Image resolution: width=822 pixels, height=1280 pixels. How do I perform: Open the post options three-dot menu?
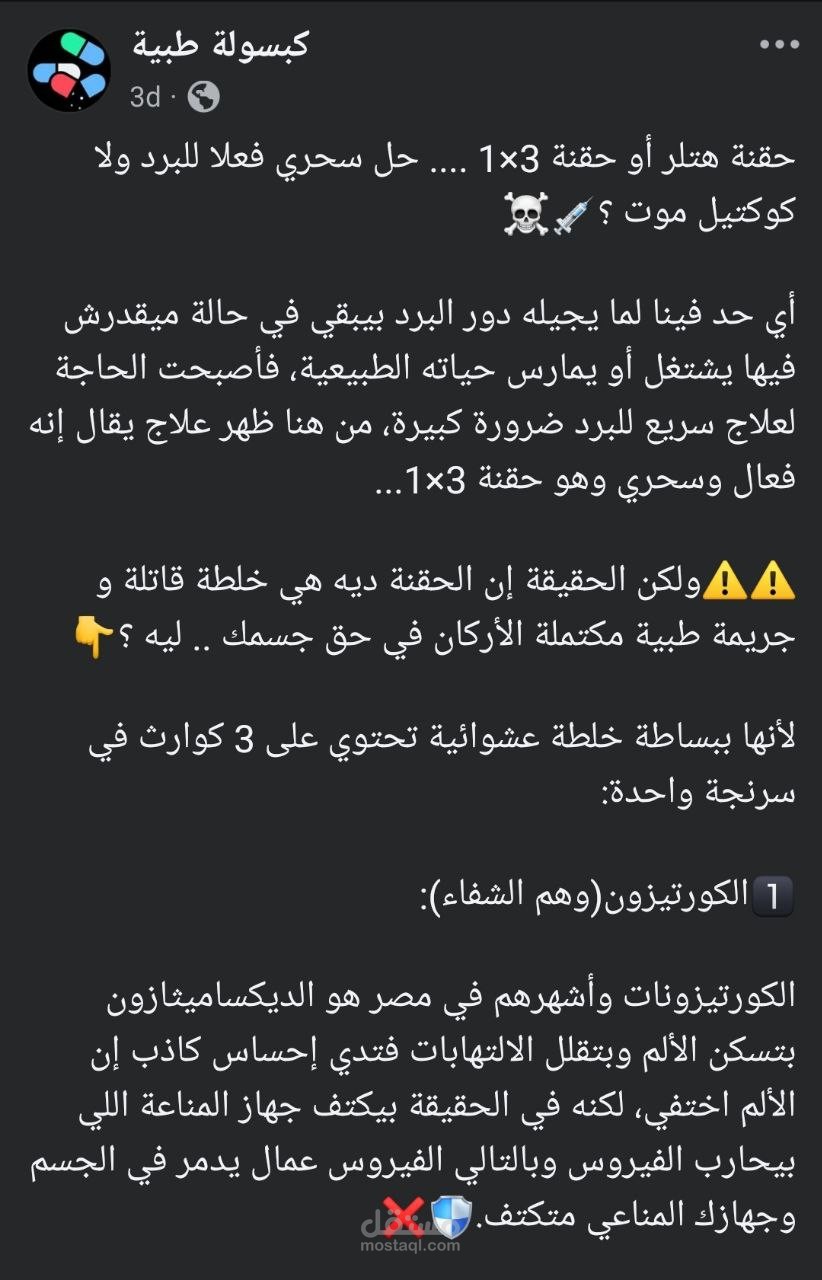(x=782, y=42)
